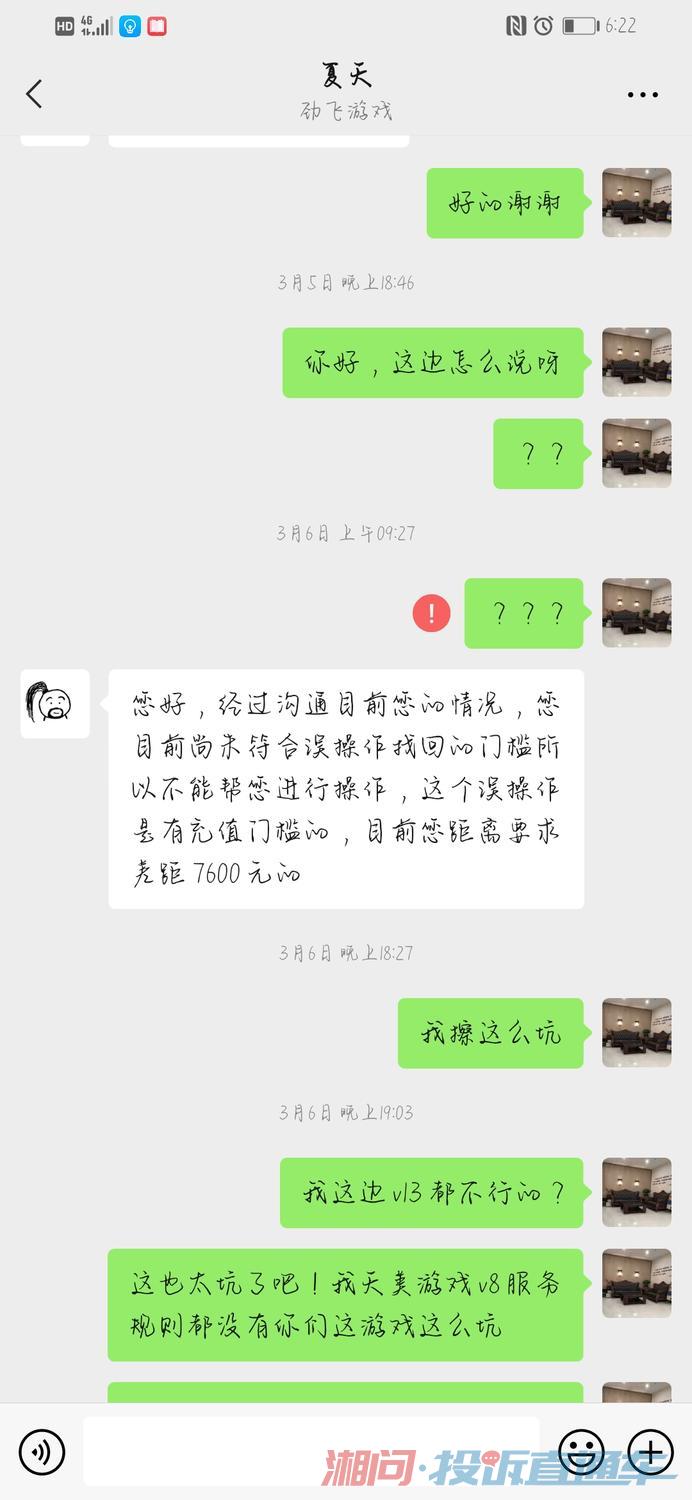The height and width of the screenshot is (1500, 692).
Task: Open the plus attachment panel
Action: (650, 1450)
